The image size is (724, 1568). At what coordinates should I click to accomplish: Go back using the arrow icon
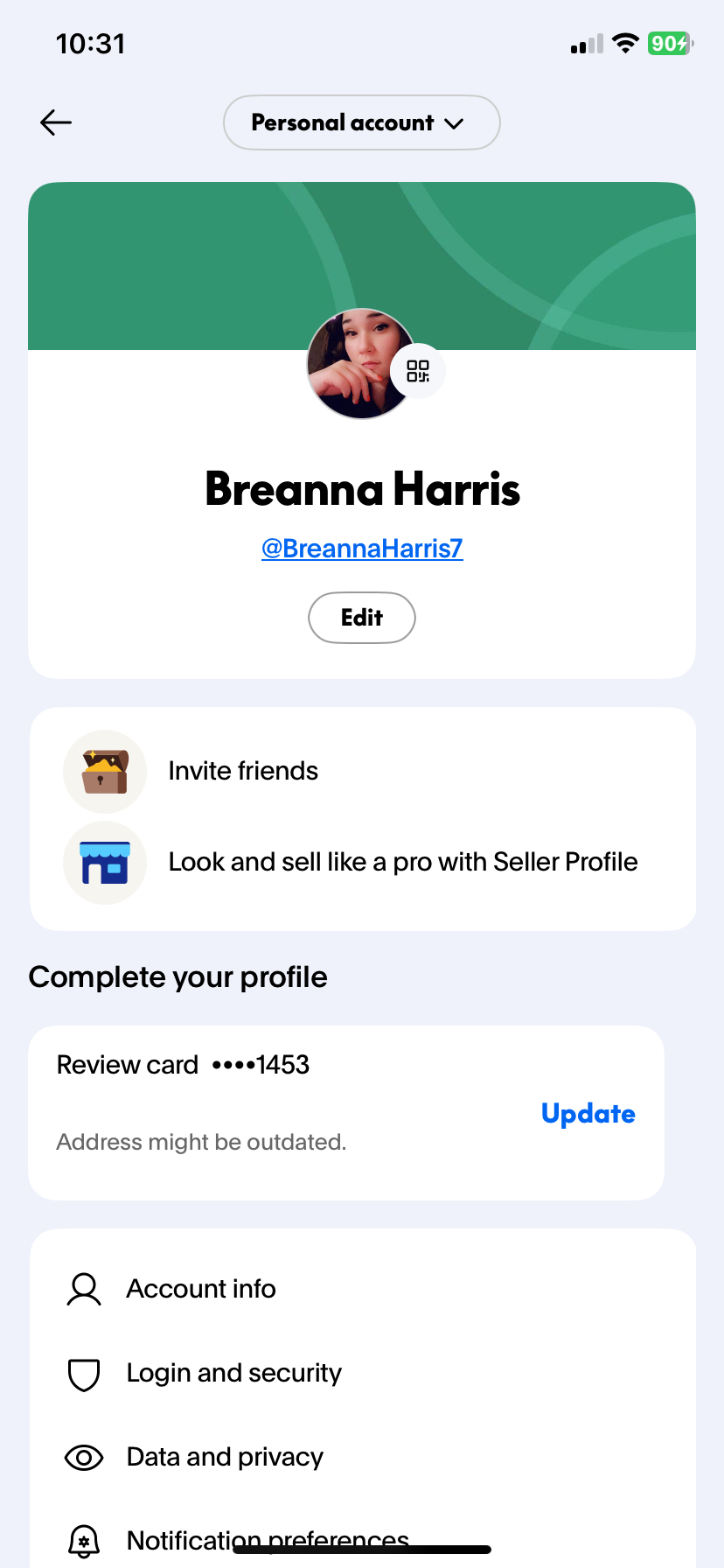pos(56,122)
